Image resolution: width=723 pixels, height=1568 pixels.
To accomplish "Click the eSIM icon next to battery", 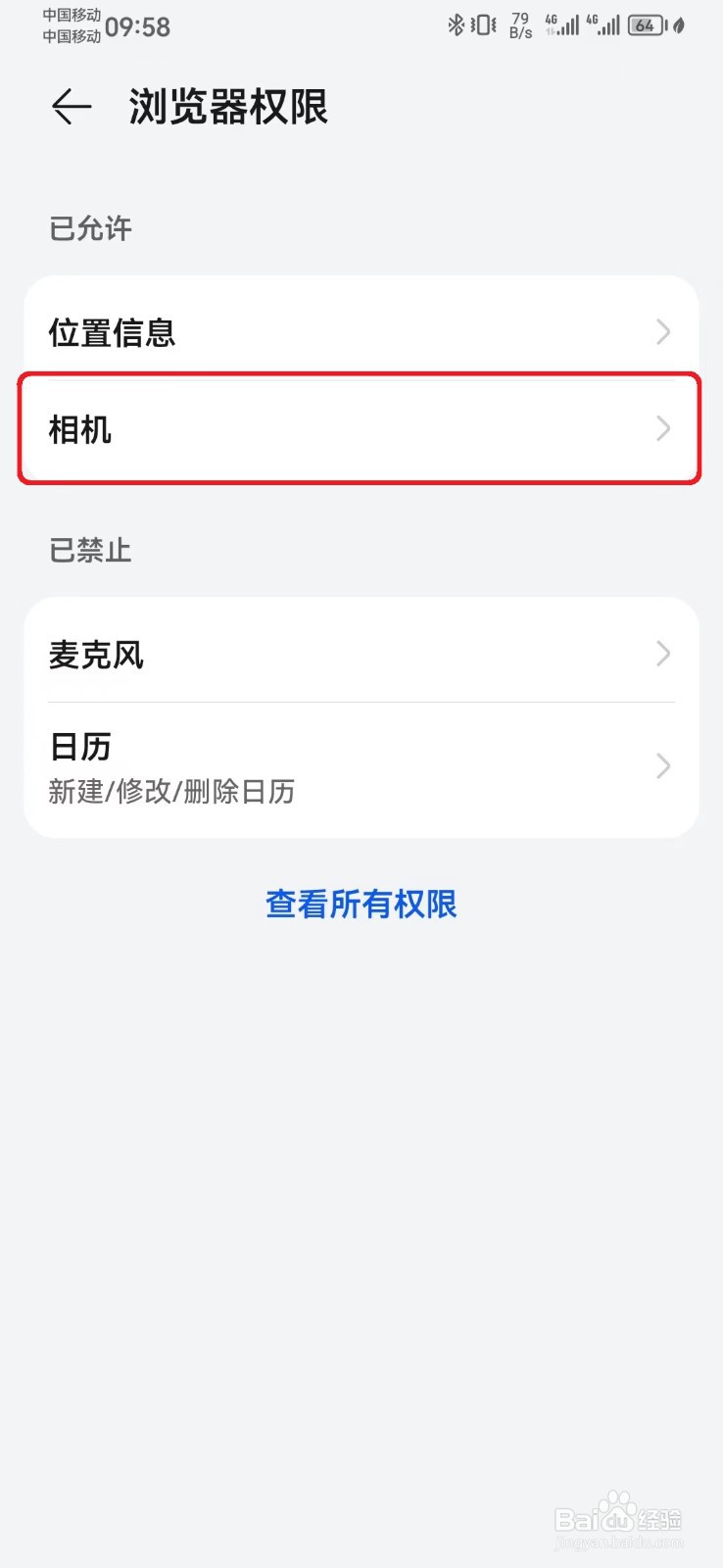I will 679,25.
